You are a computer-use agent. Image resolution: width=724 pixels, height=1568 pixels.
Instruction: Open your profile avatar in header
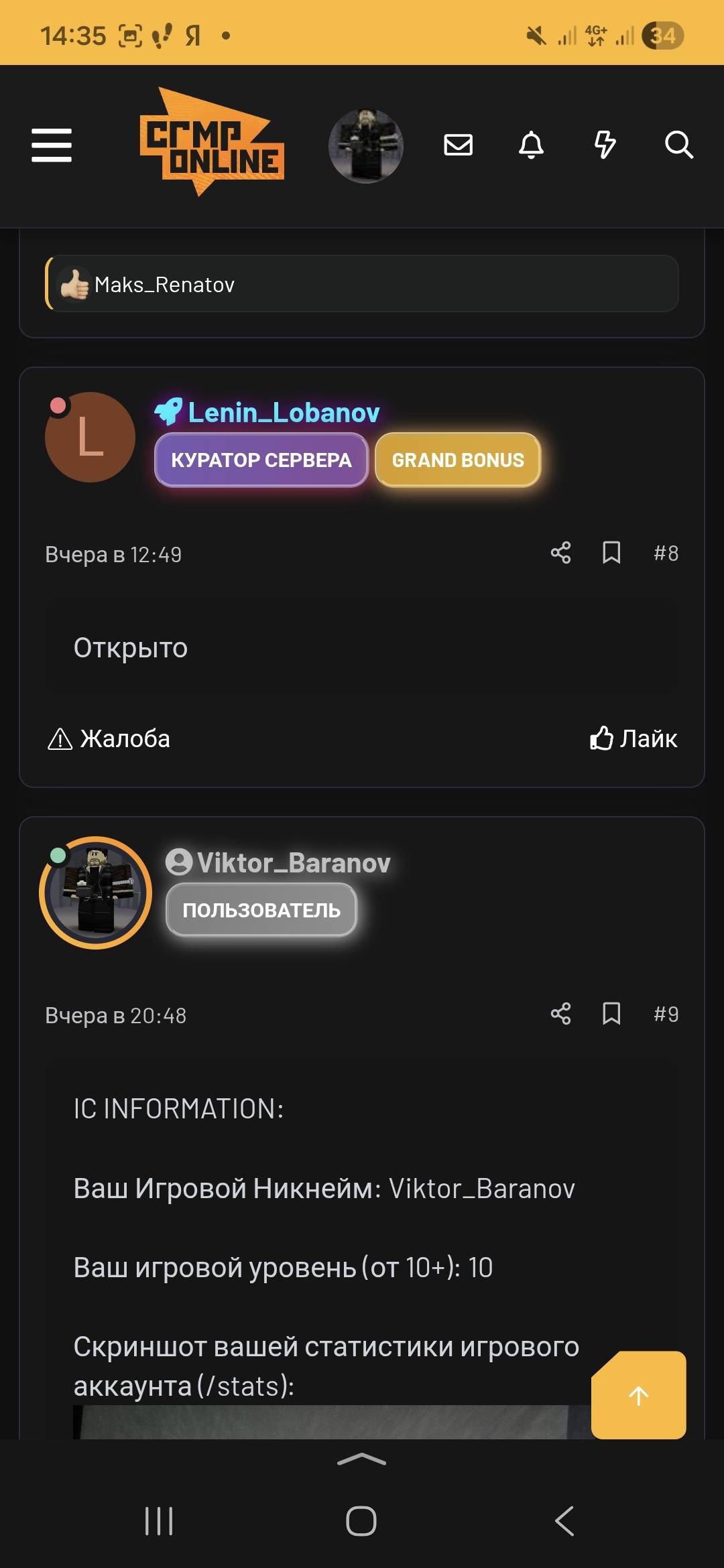[x=365, y=145]
